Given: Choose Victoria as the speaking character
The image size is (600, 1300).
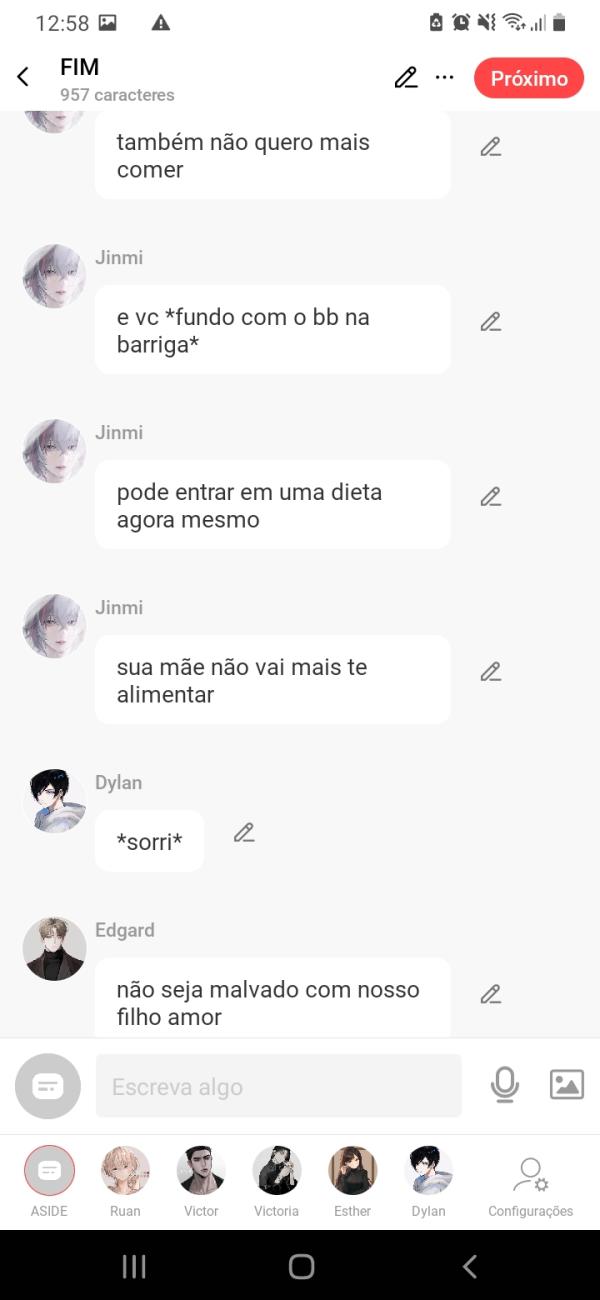Looking at the screenshot, I should point(277,1171).
